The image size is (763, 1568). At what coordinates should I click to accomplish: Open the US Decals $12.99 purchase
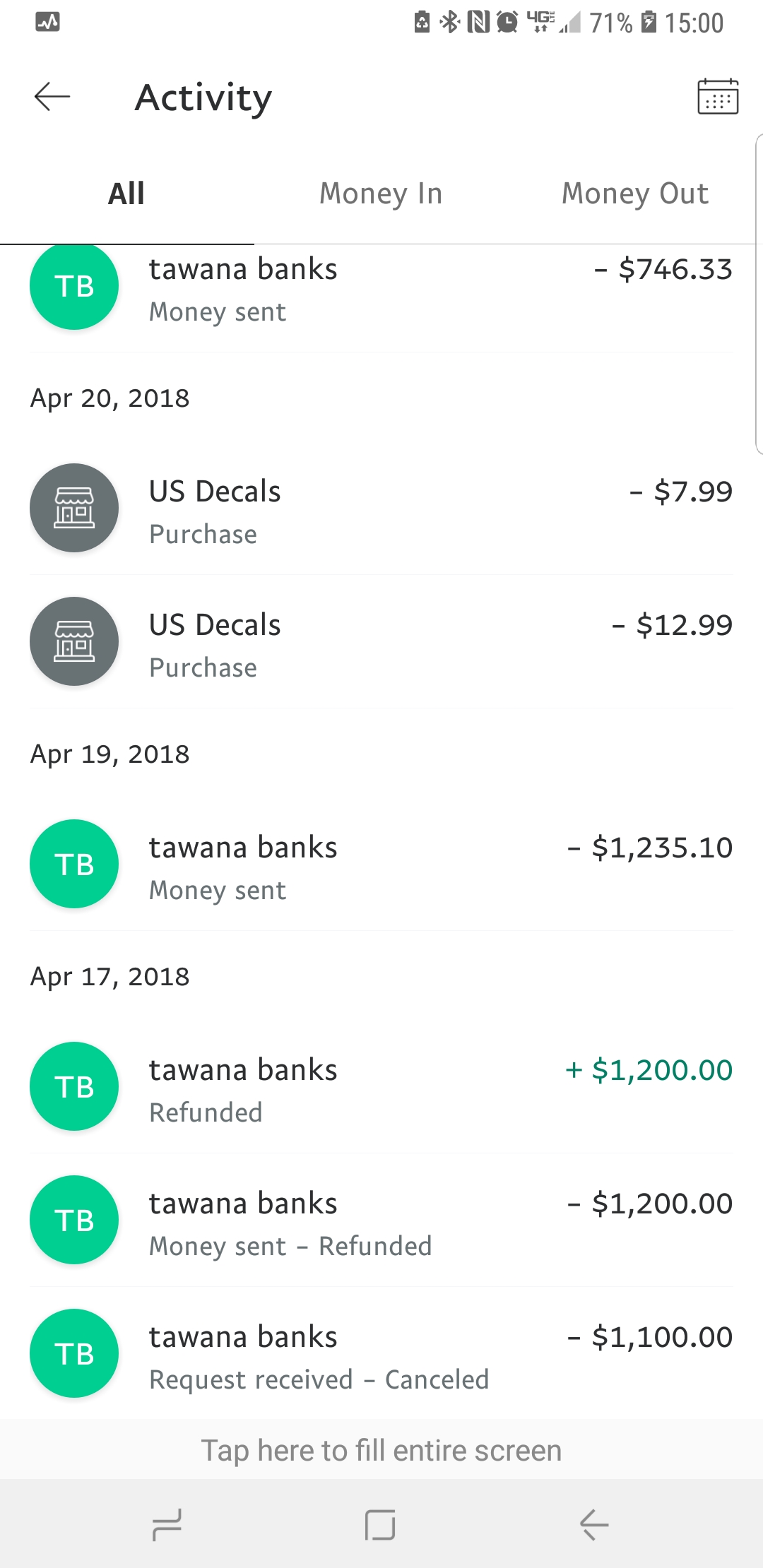381,642
